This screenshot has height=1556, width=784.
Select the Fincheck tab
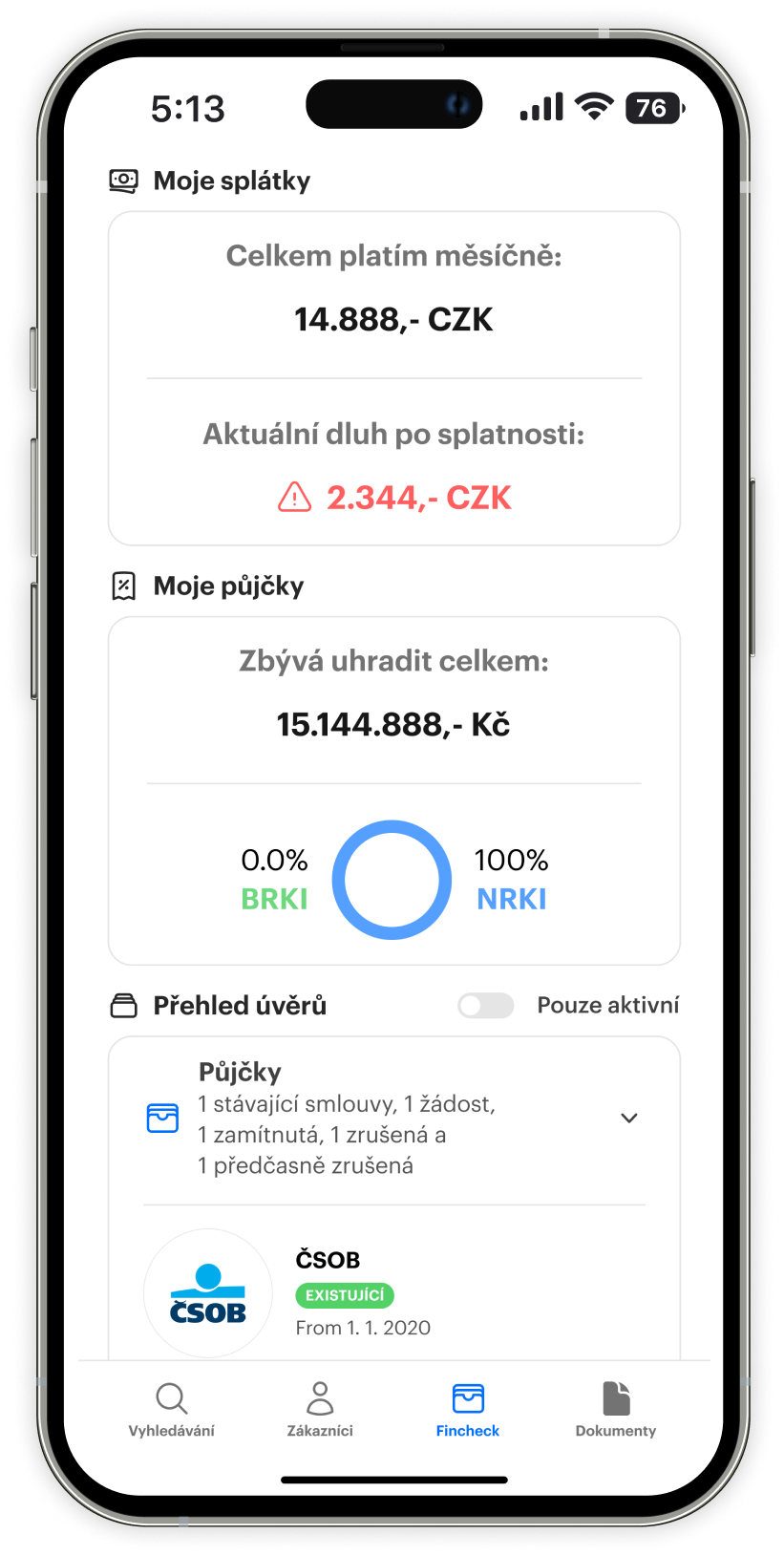click(468, 1410)
